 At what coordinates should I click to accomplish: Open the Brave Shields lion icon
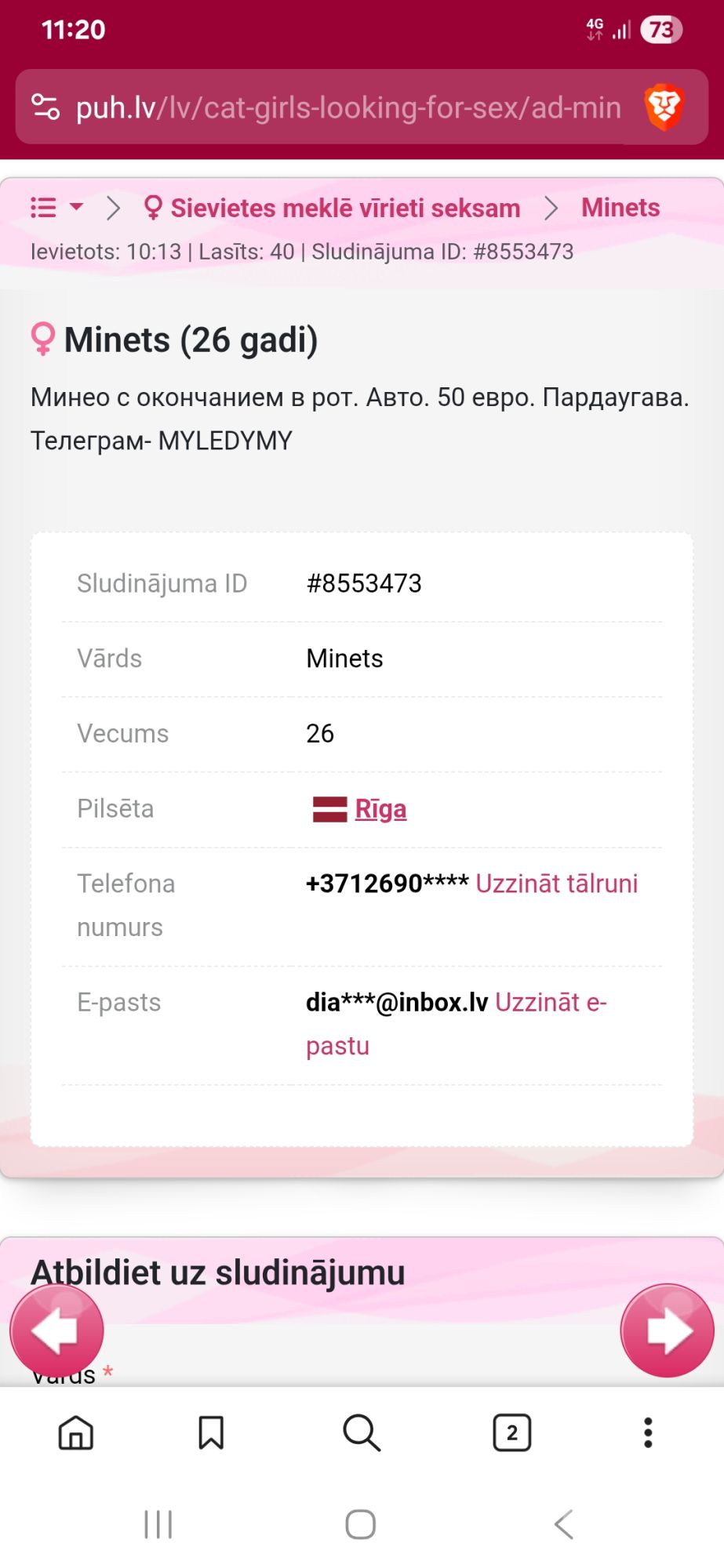664,107
